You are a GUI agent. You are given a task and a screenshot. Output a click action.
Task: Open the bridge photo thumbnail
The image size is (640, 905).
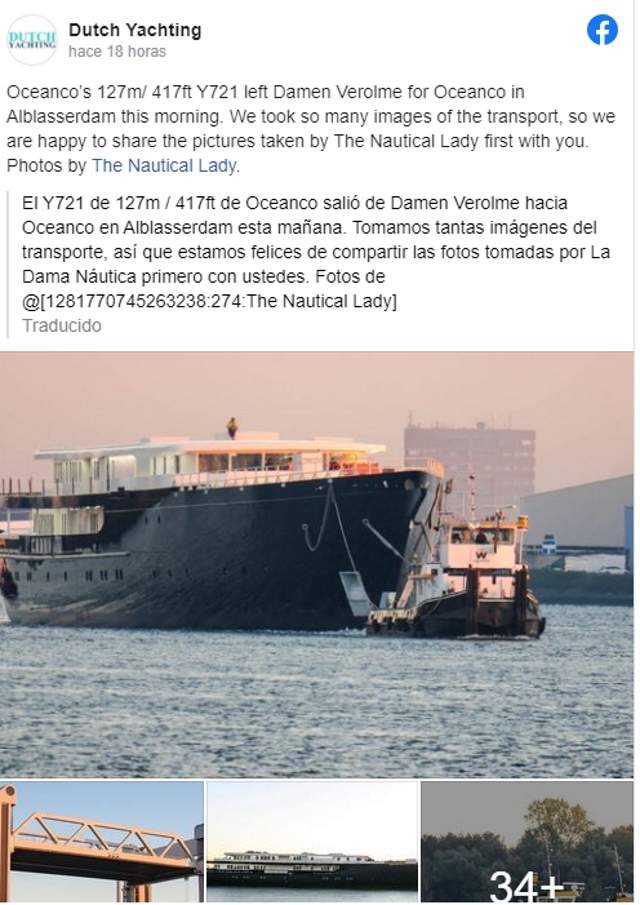(x=102, y=842)
